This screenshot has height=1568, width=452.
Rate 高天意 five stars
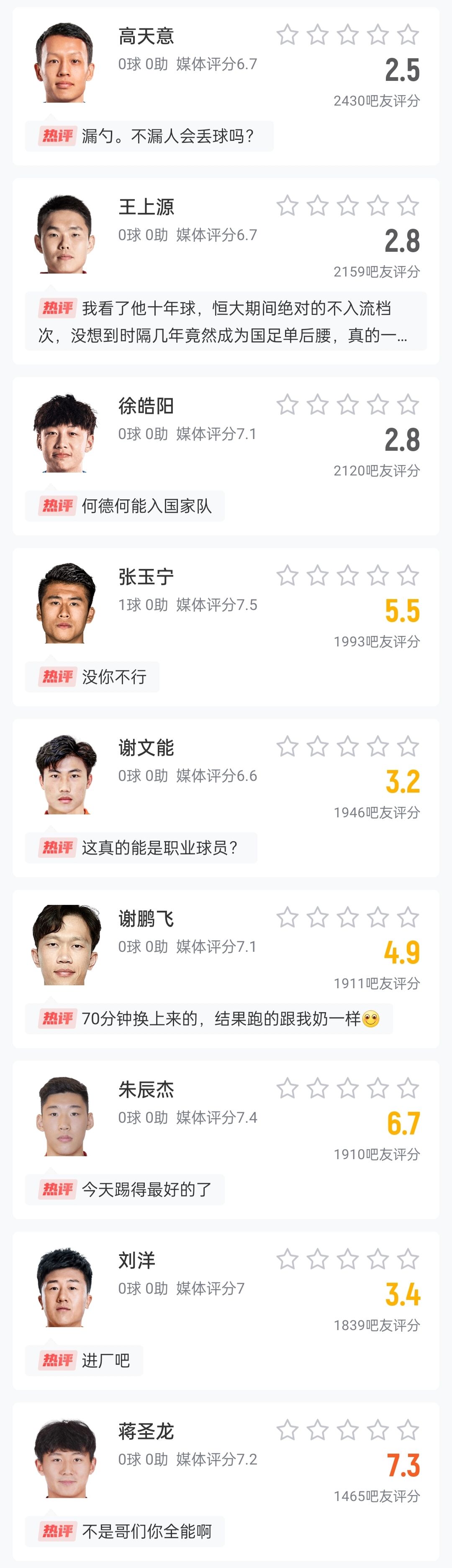(x=408, y=35)
